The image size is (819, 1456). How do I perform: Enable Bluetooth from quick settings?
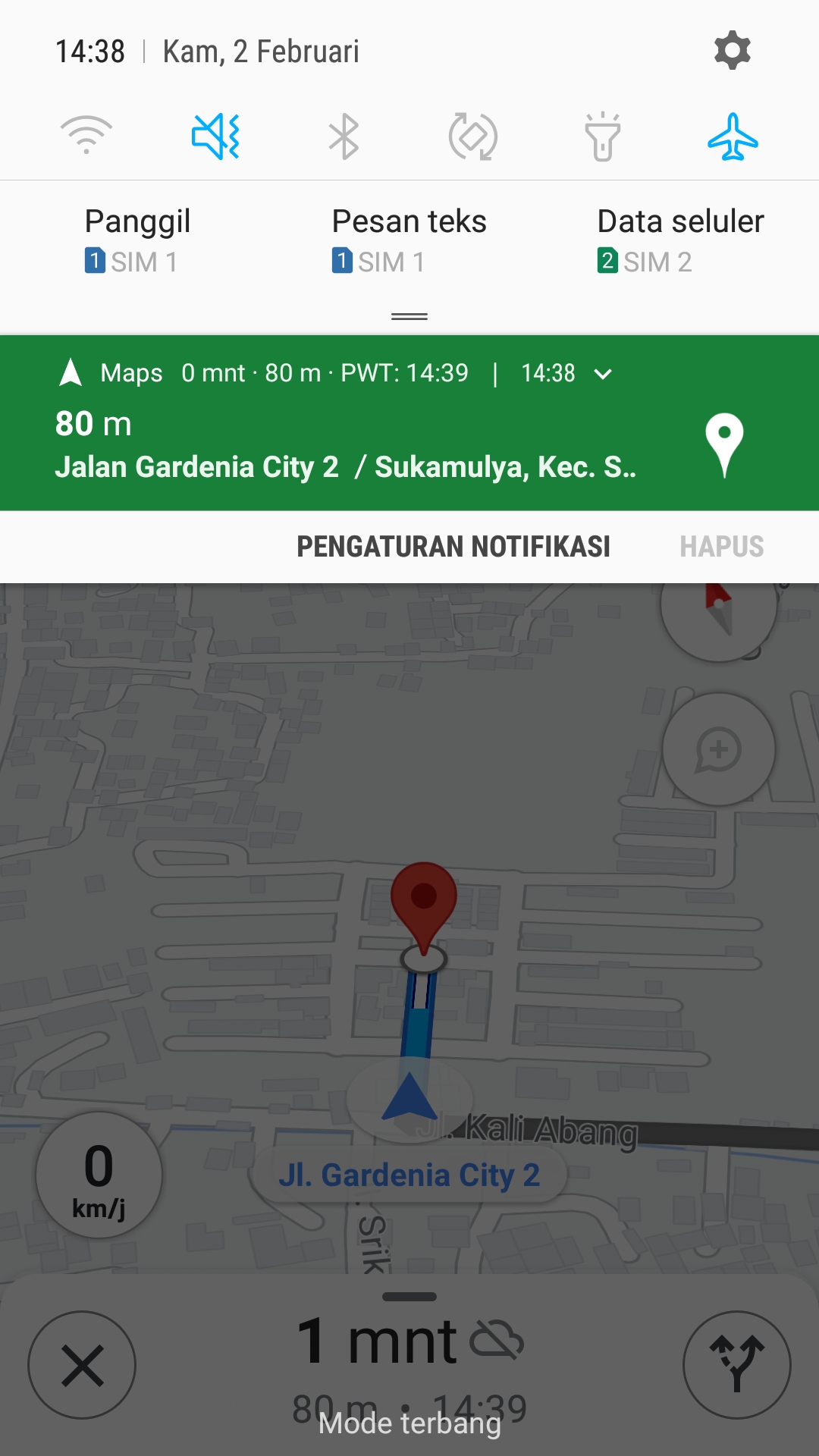pos(344,136)
